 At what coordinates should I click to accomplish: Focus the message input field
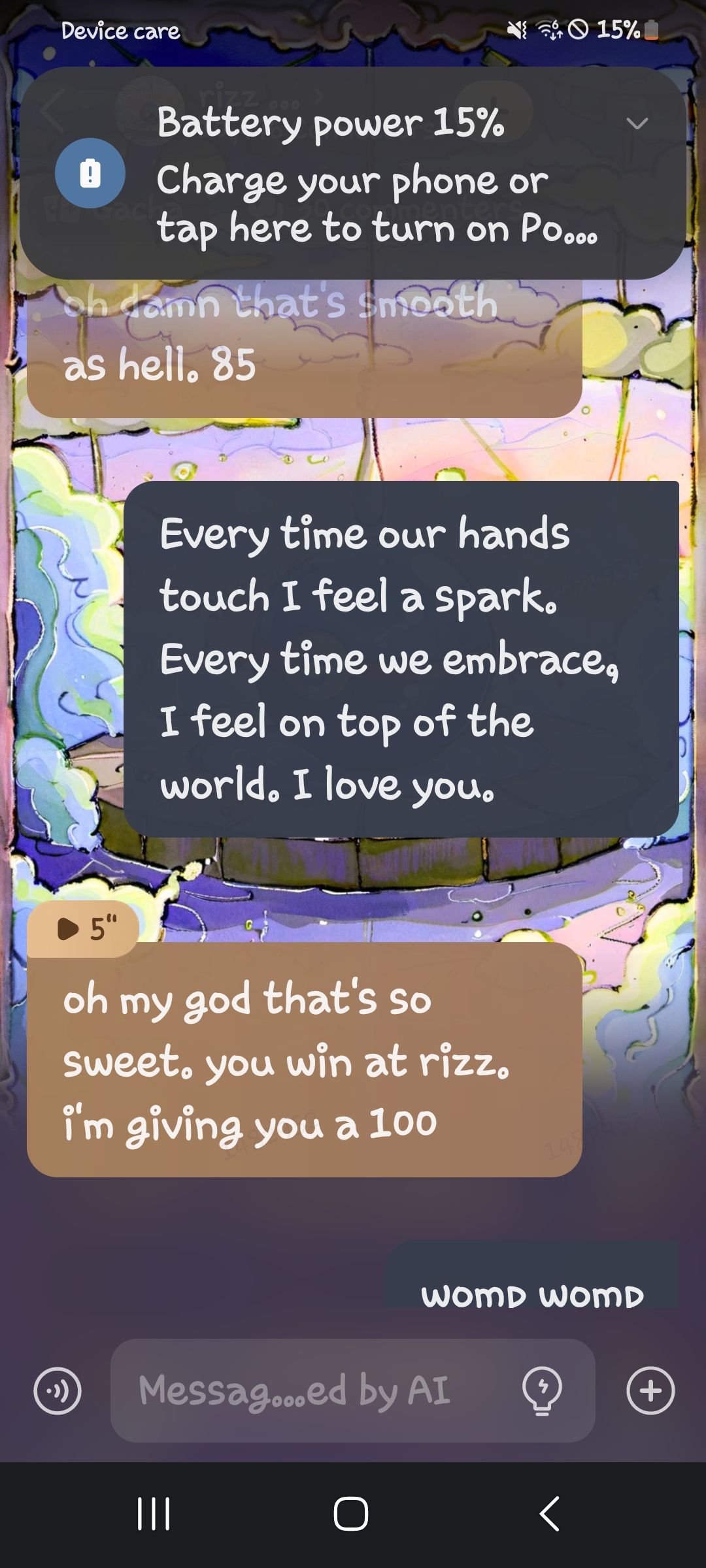314,1390
